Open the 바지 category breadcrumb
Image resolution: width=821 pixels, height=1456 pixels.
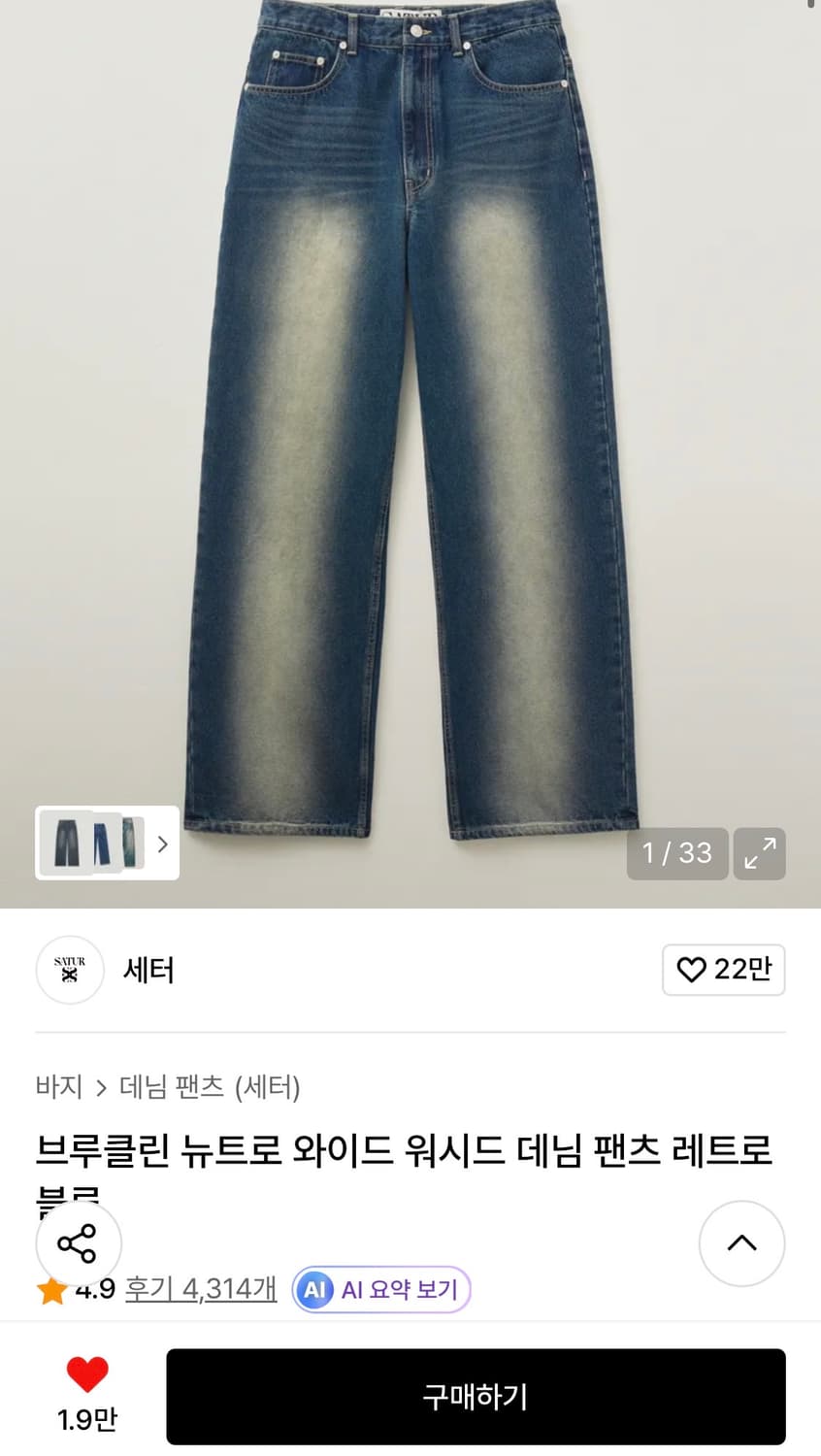[58, 1087]
